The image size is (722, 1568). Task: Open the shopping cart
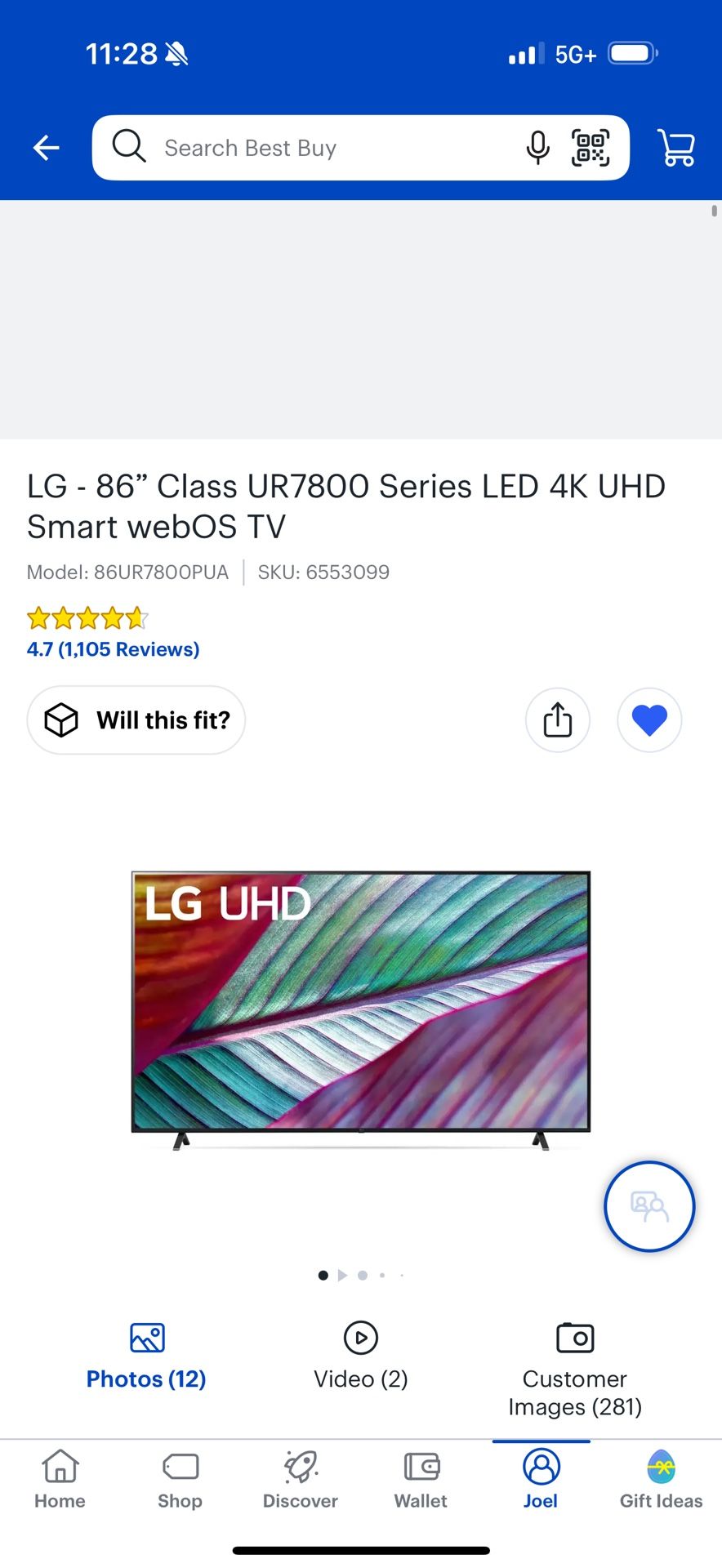coord(676,148)
